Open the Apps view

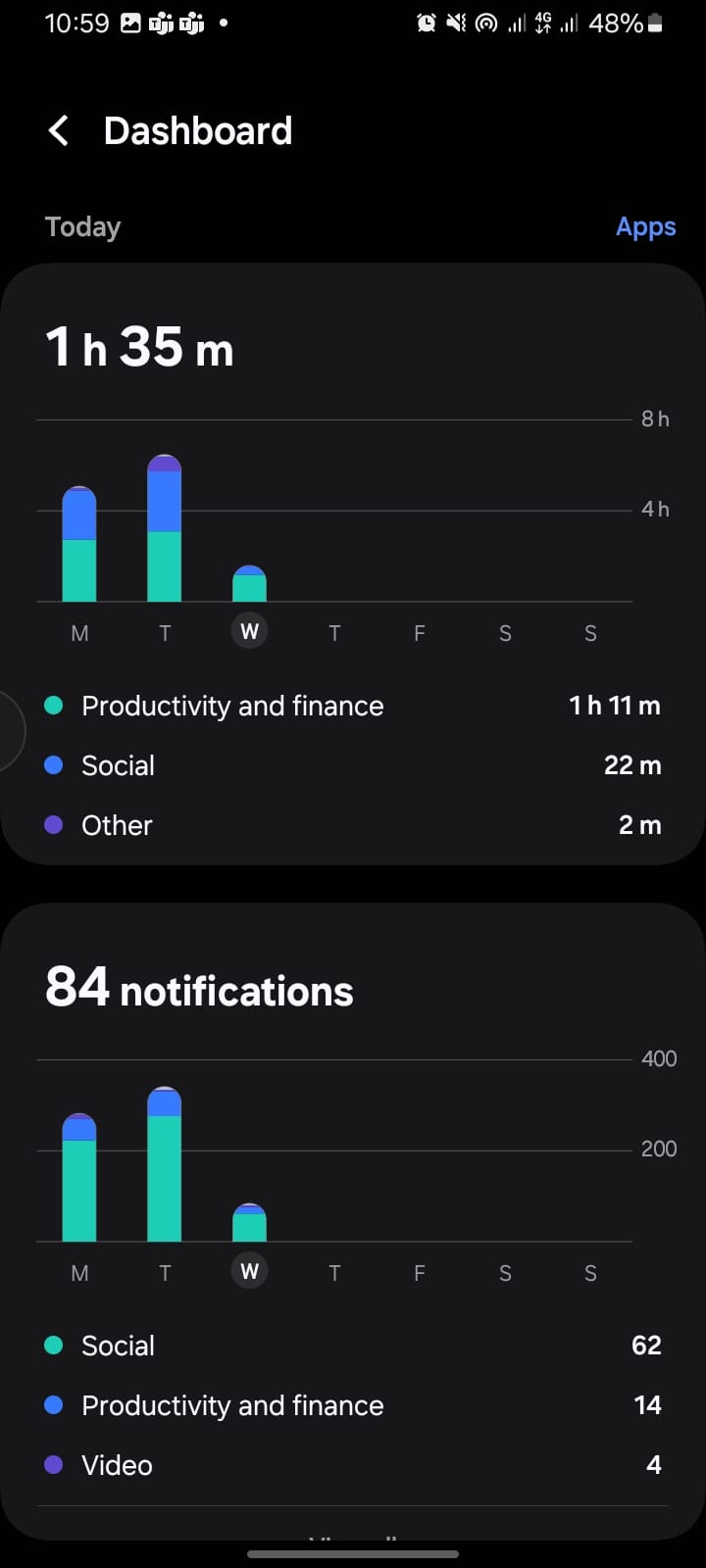pyautogui.click(x=645, y=227)
